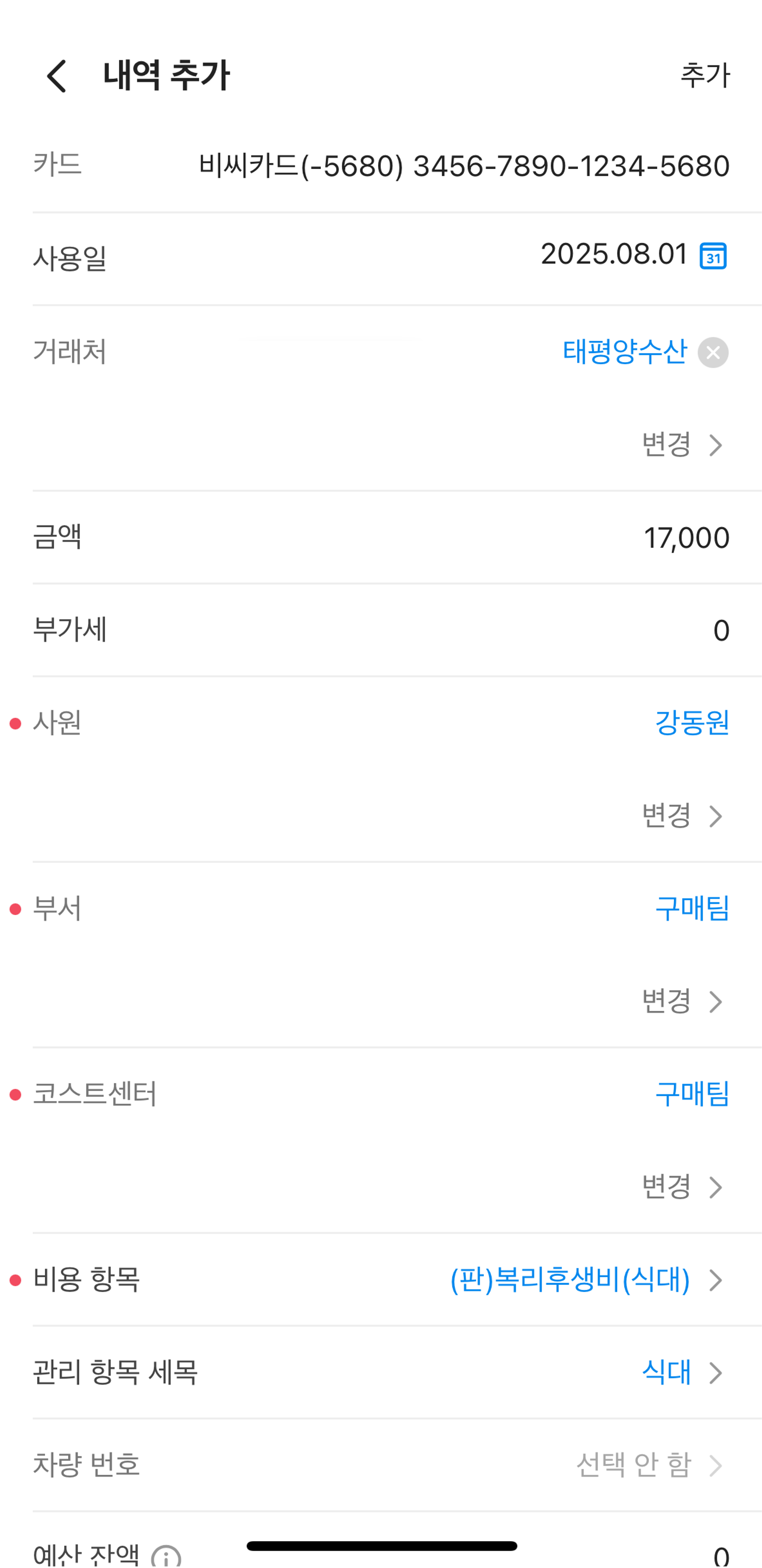Go back from 내역 추가 screen
The width and height of the screenshot is (762, 1568).
coord(57,76)
